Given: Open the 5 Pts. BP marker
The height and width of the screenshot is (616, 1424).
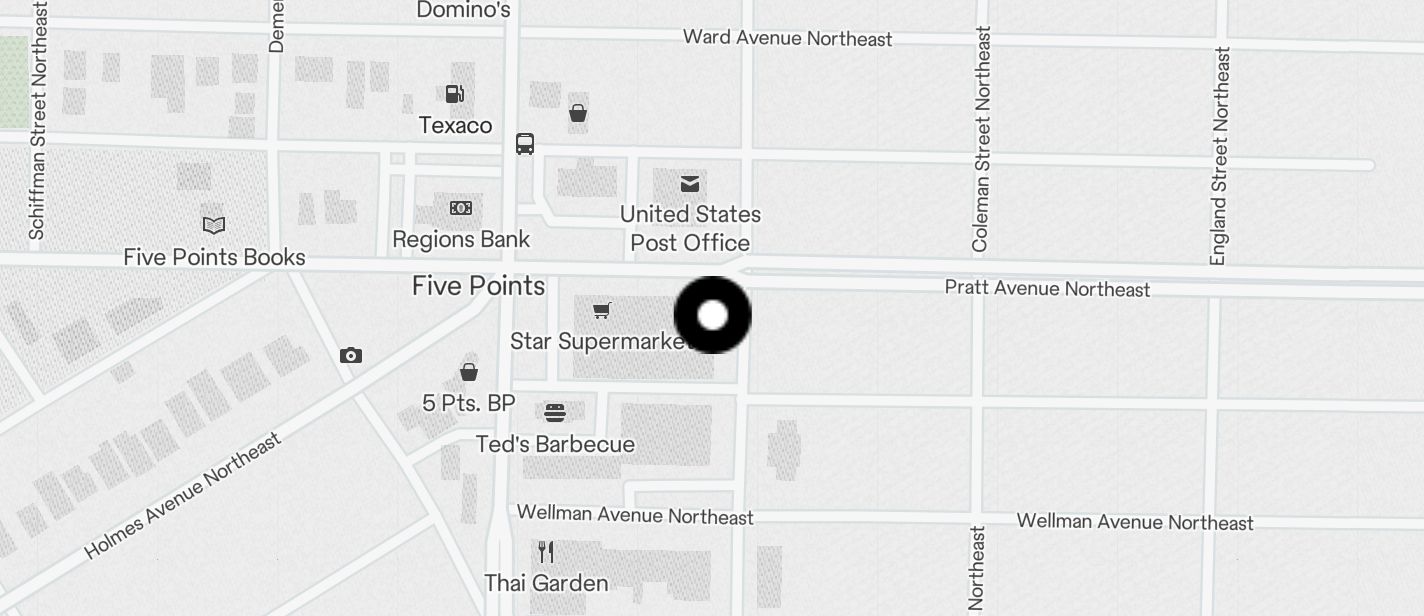Looking at the screenshot, I should tap(469, 372).
